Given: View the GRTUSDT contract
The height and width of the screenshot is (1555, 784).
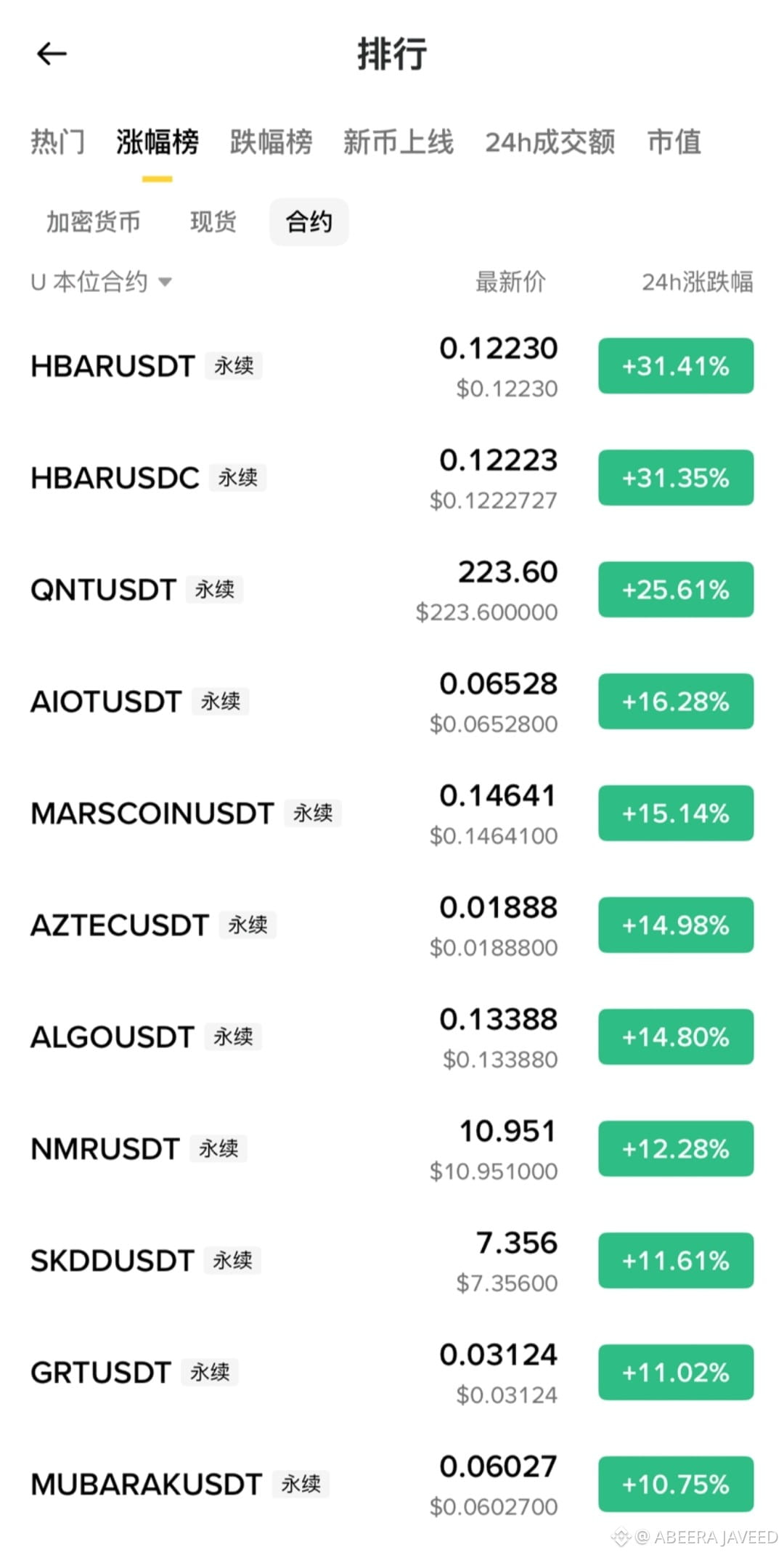Looking at the screenshot, I should click(392, 1373).
